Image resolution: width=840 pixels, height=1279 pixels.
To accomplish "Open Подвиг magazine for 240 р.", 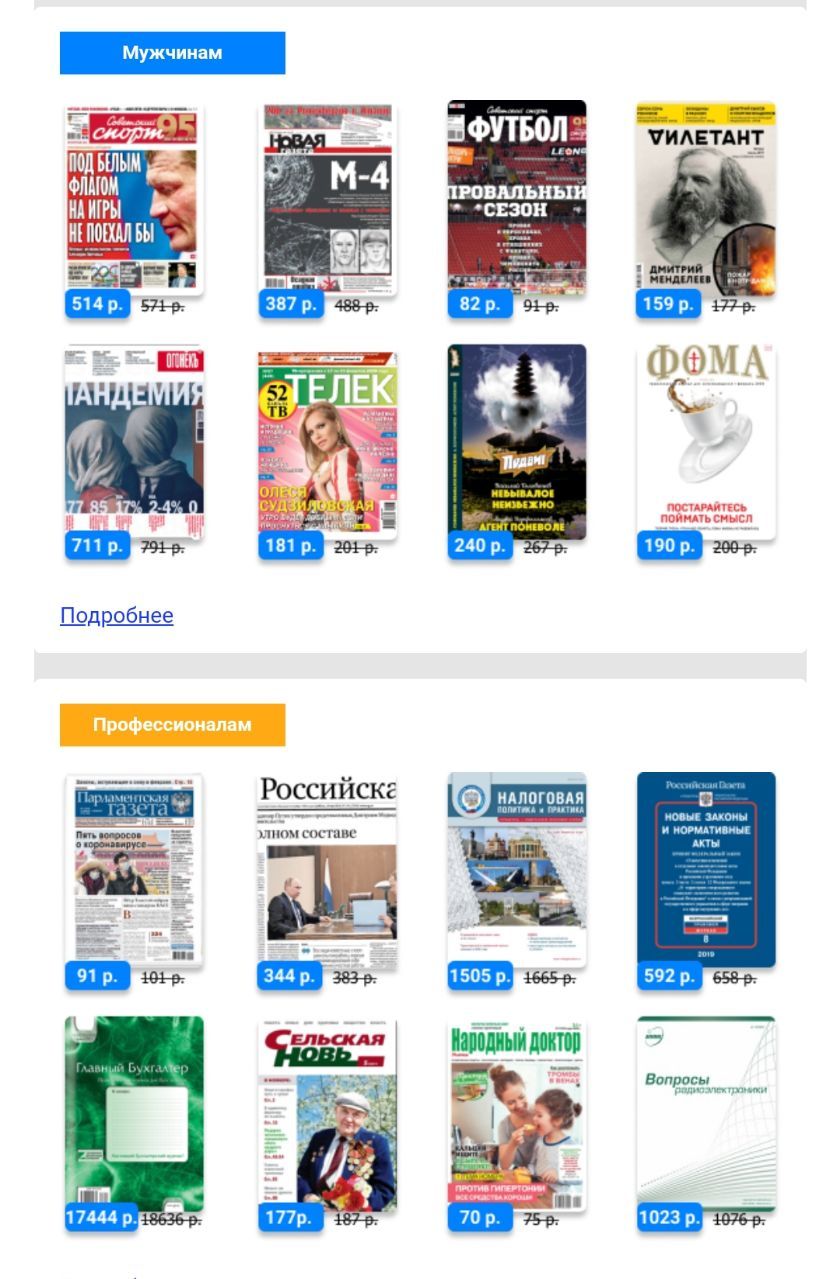I will coord(516,440).
